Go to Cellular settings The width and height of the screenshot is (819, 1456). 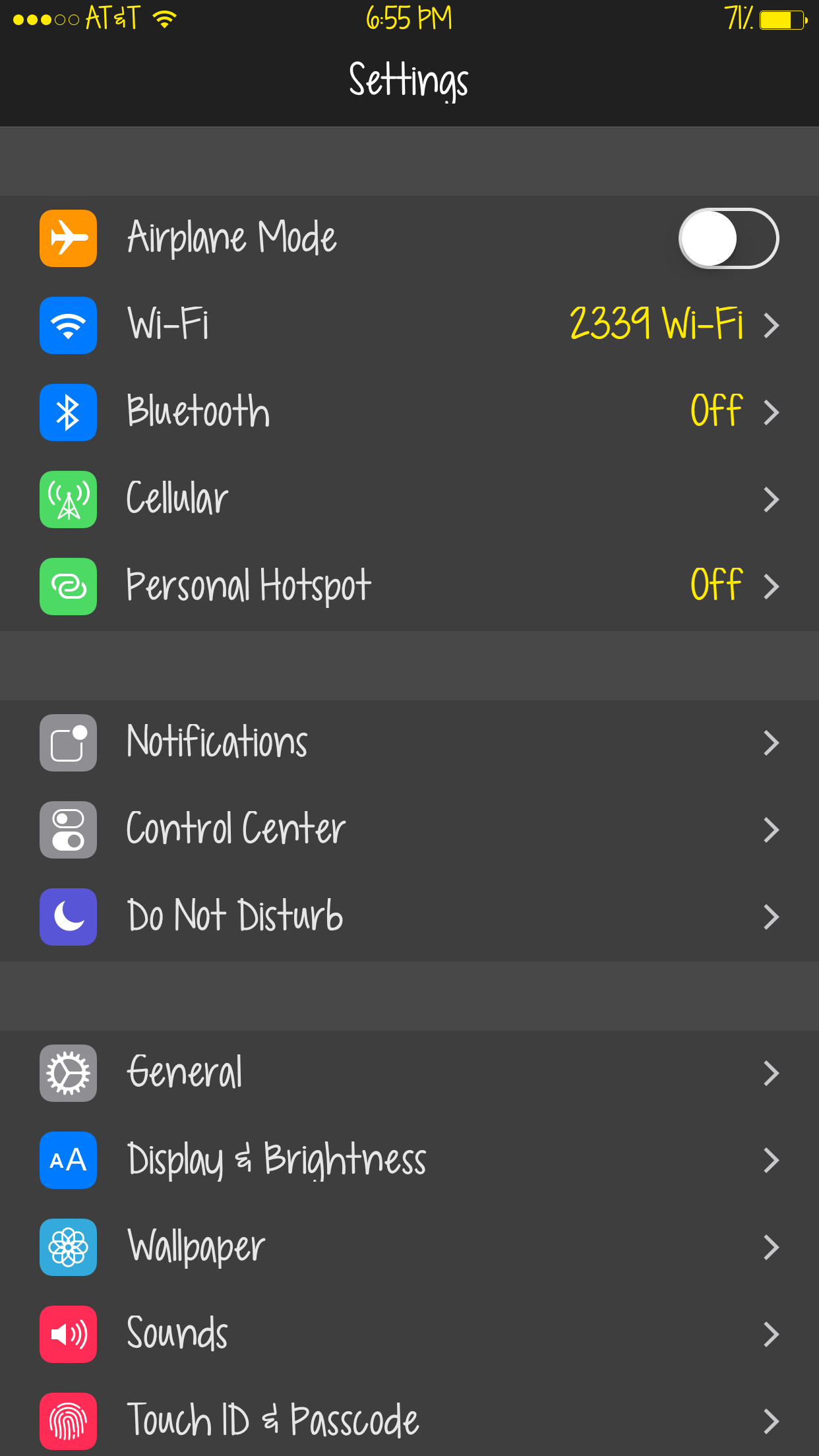[x=409, y=499]
